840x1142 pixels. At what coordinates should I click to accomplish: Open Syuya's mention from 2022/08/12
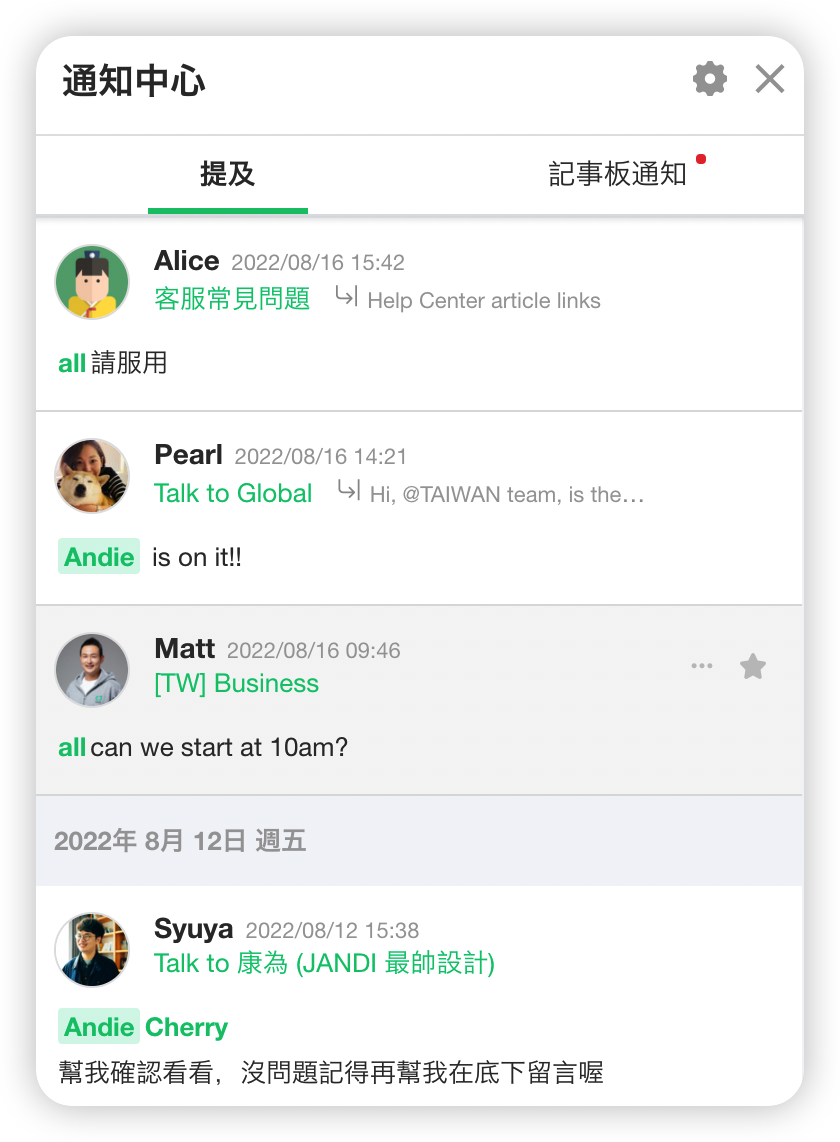pyautogui.click(x=420, y=1074)
